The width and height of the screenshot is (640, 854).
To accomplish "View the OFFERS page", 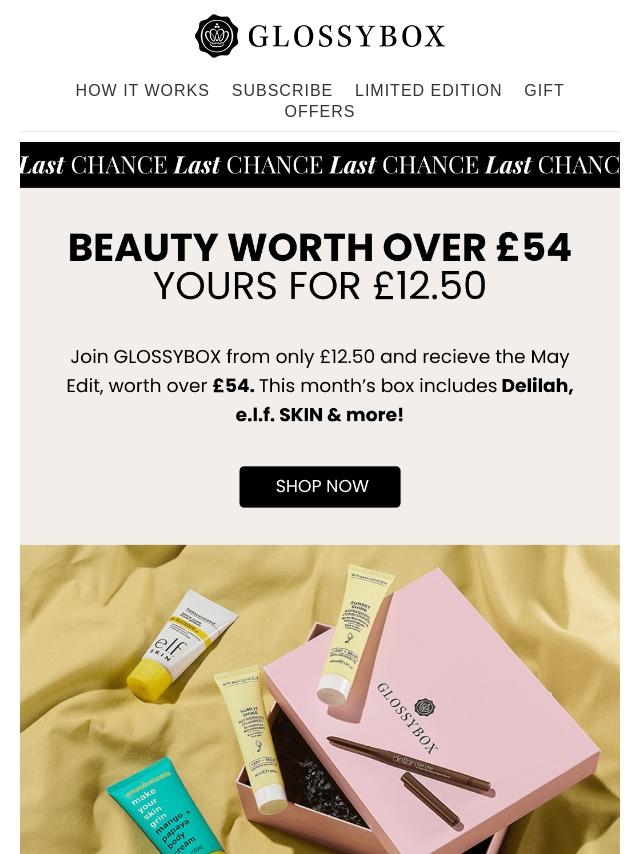I will (x=319, y=111).
